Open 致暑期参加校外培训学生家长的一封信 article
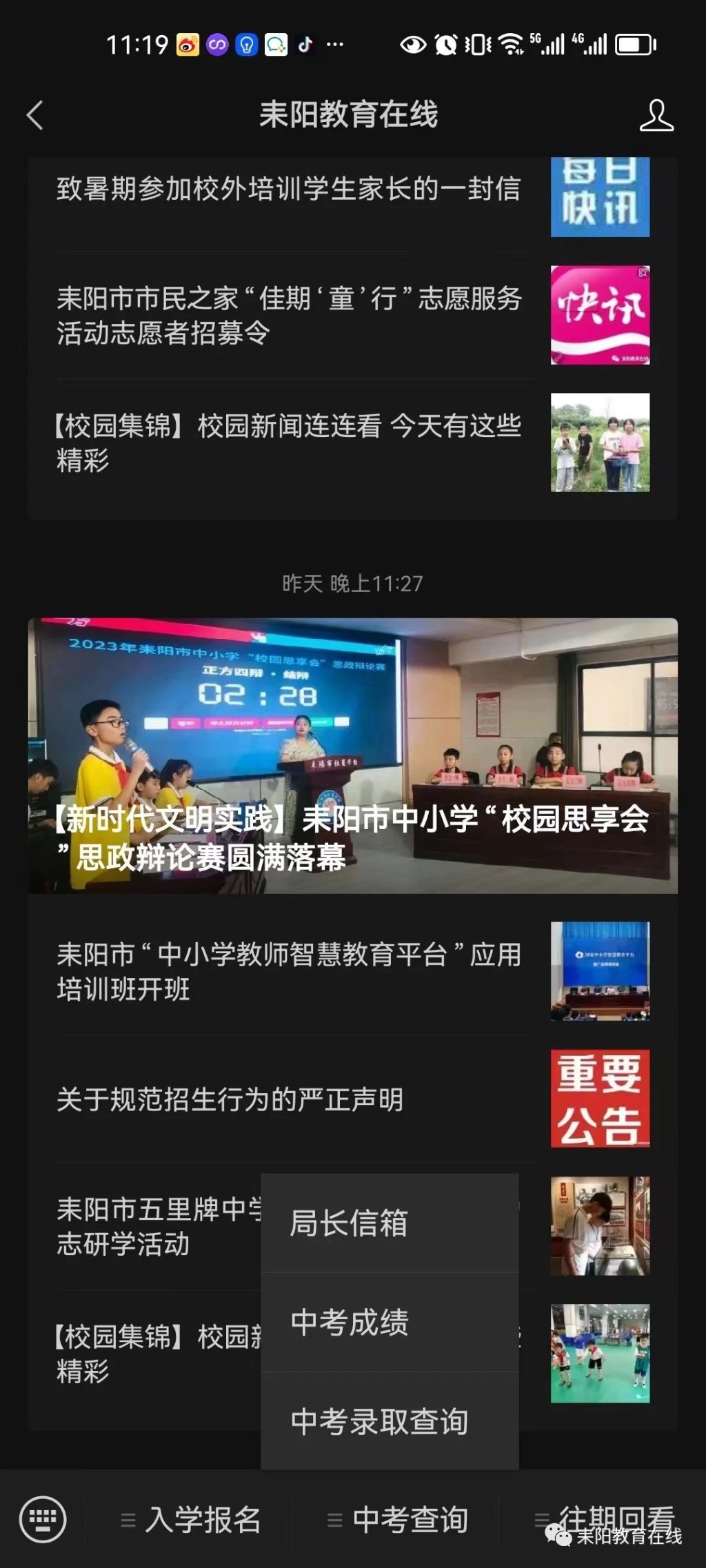706x1568 pixels. click(x=288, y=189)
